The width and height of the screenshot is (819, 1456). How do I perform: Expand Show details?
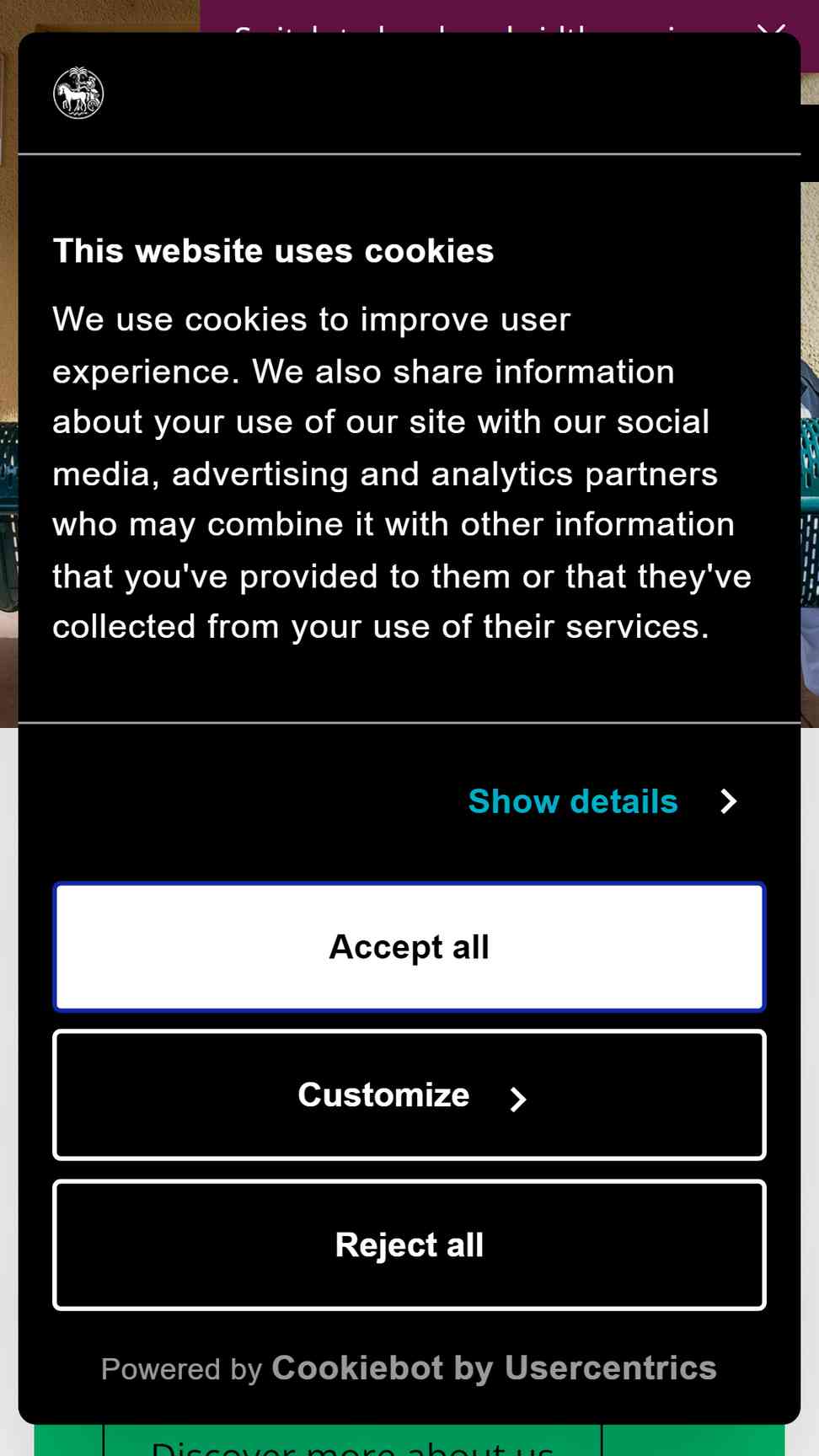coord(602,801)
